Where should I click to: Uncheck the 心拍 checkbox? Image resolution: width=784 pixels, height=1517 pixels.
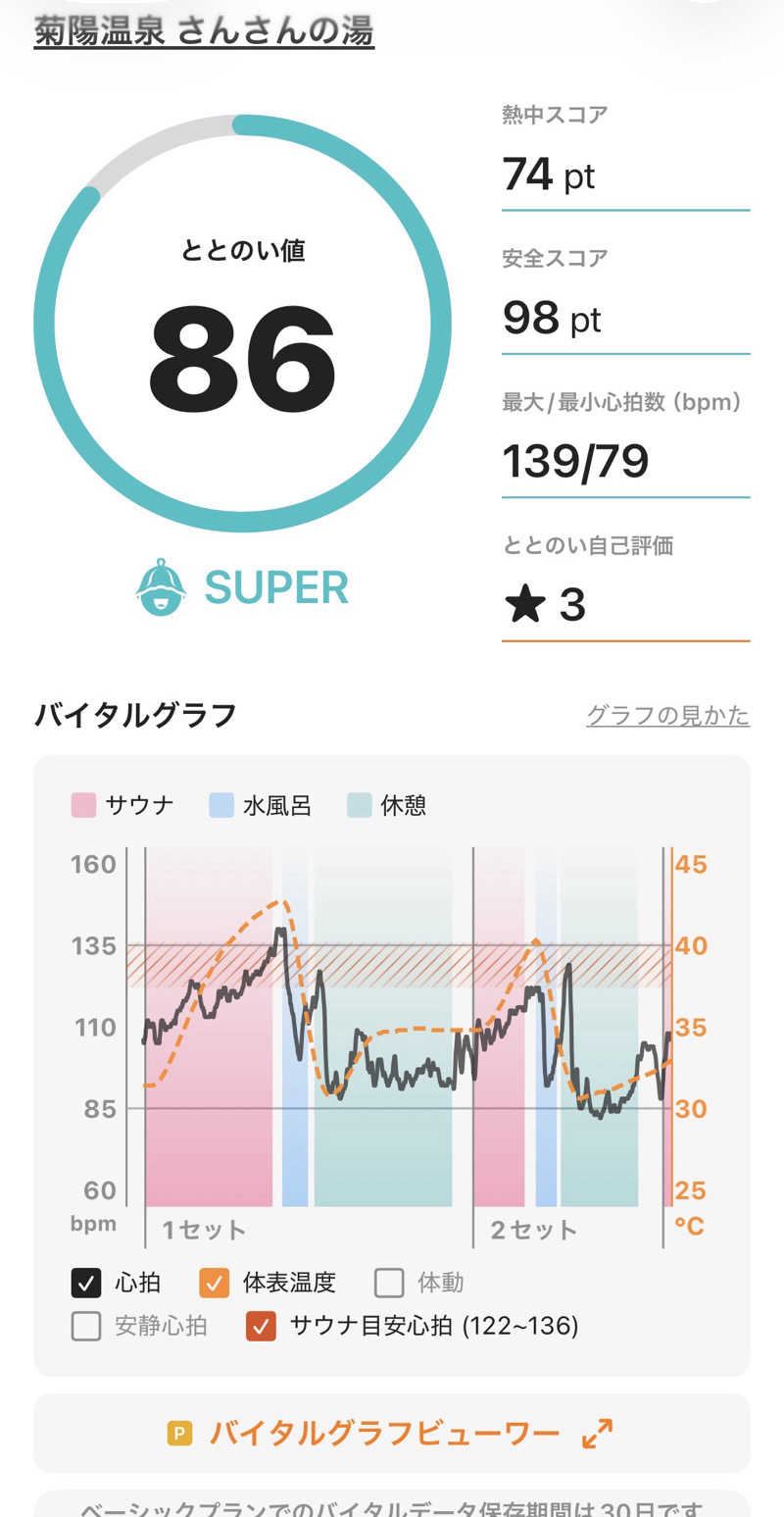pos(86,1283)
